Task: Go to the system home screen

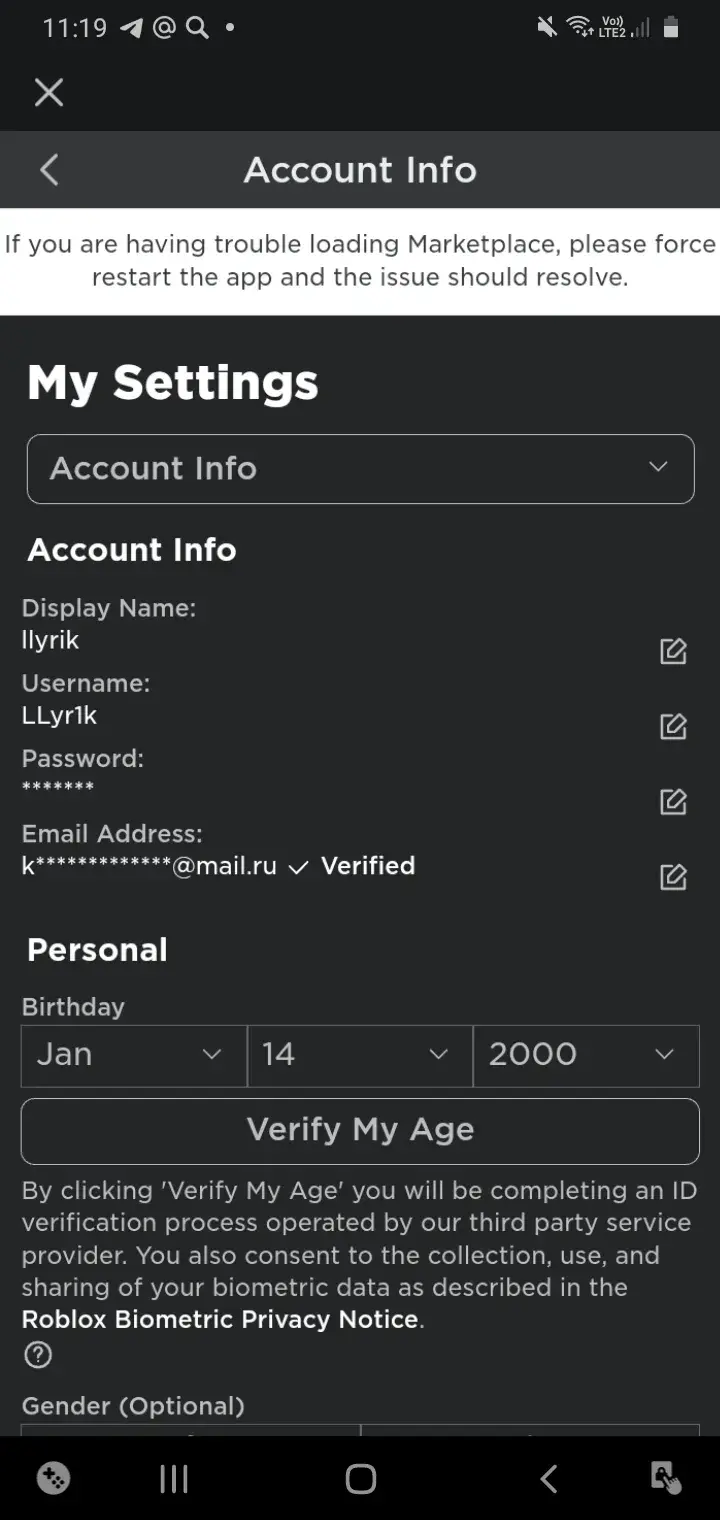Action: pos(360,1479)
